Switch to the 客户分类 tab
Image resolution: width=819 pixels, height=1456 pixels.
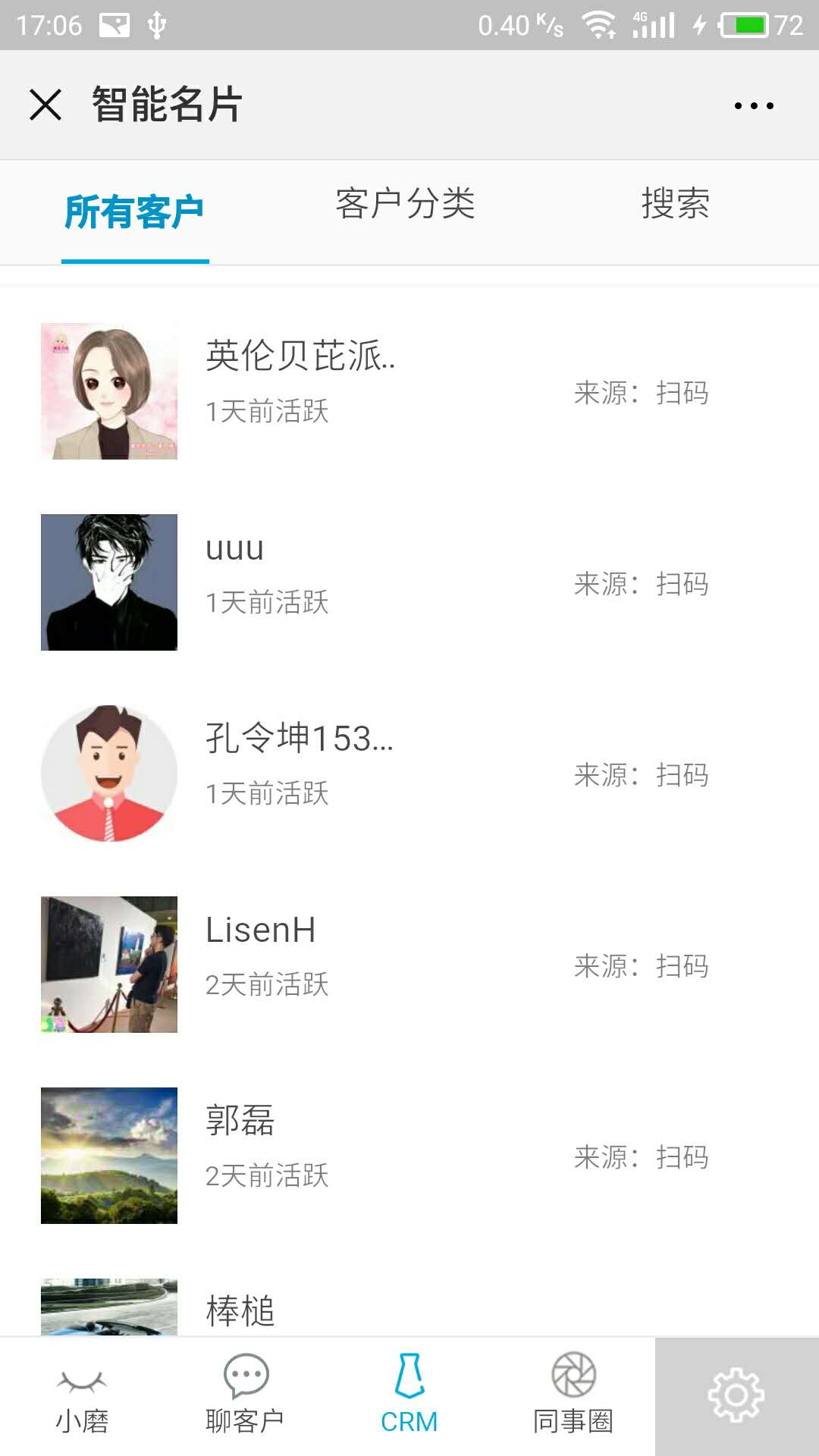[x=405, y=205]
